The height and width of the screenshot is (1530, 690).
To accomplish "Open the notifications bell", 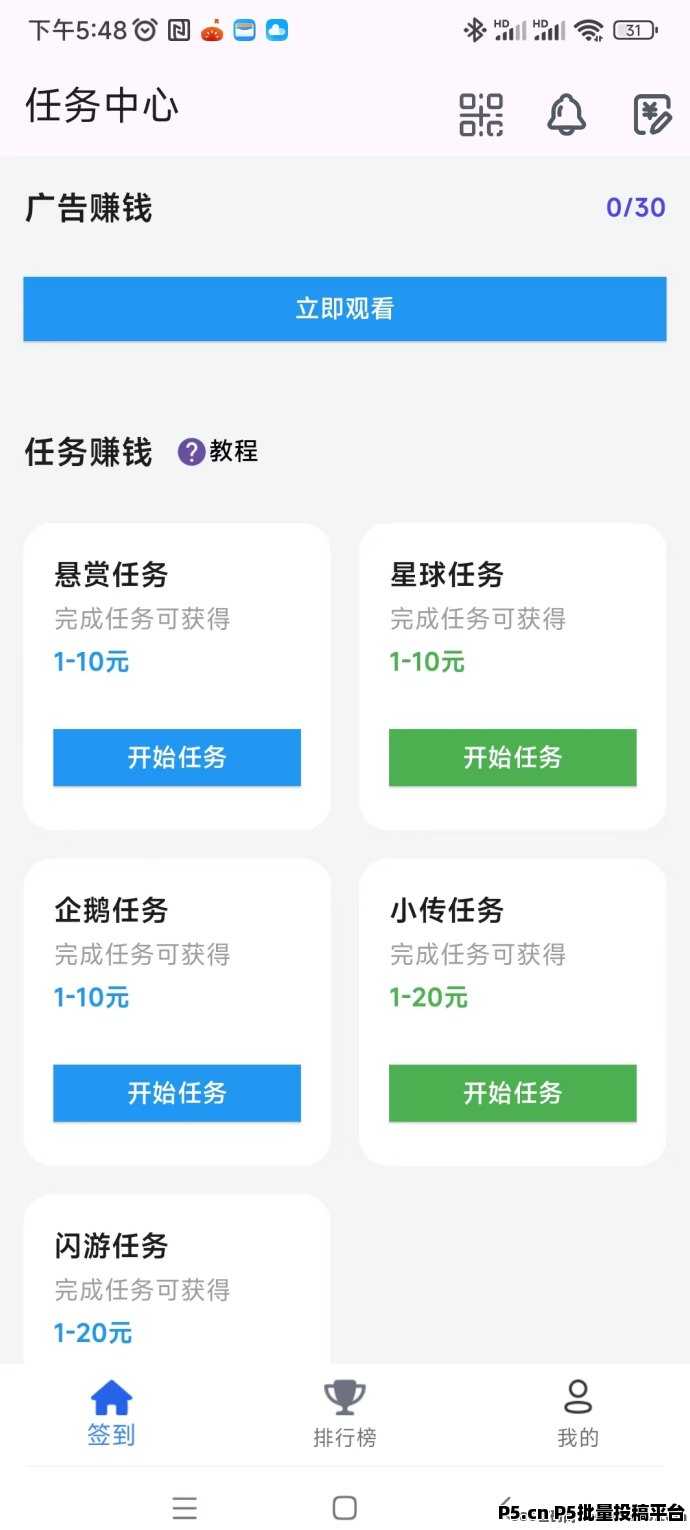I will coord(566,114).
